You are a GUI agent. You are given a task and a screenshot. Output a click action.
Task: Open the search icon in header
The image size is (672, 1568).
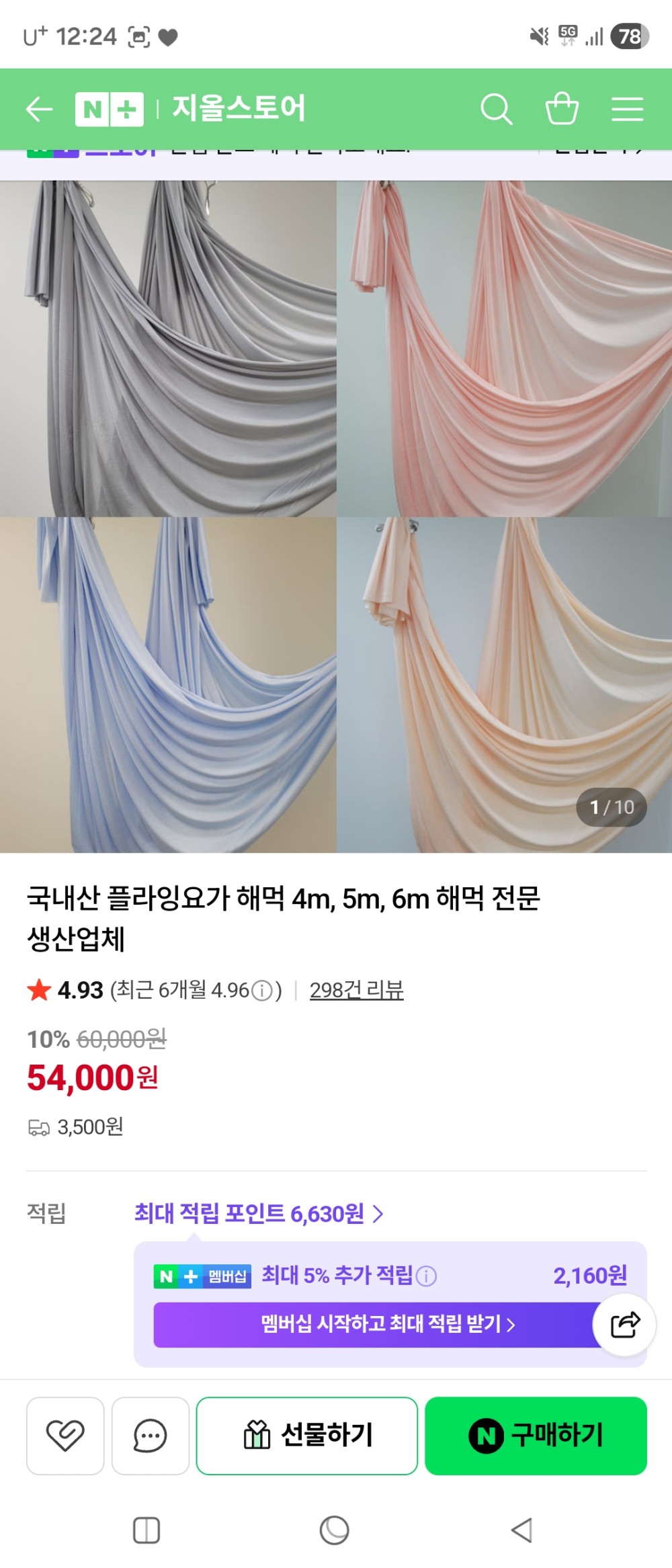click(x=497, y=109)
